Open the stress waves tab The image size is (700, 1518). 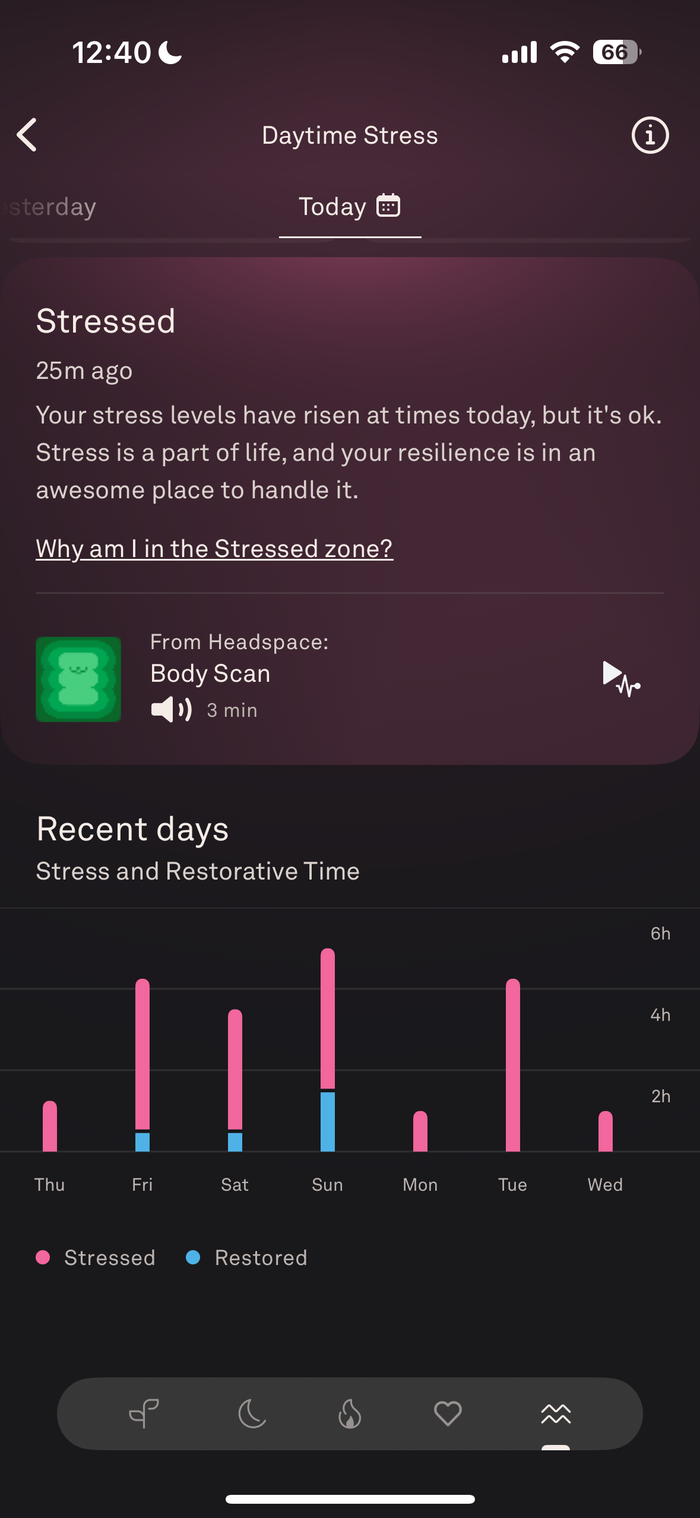pos(555,1413)
